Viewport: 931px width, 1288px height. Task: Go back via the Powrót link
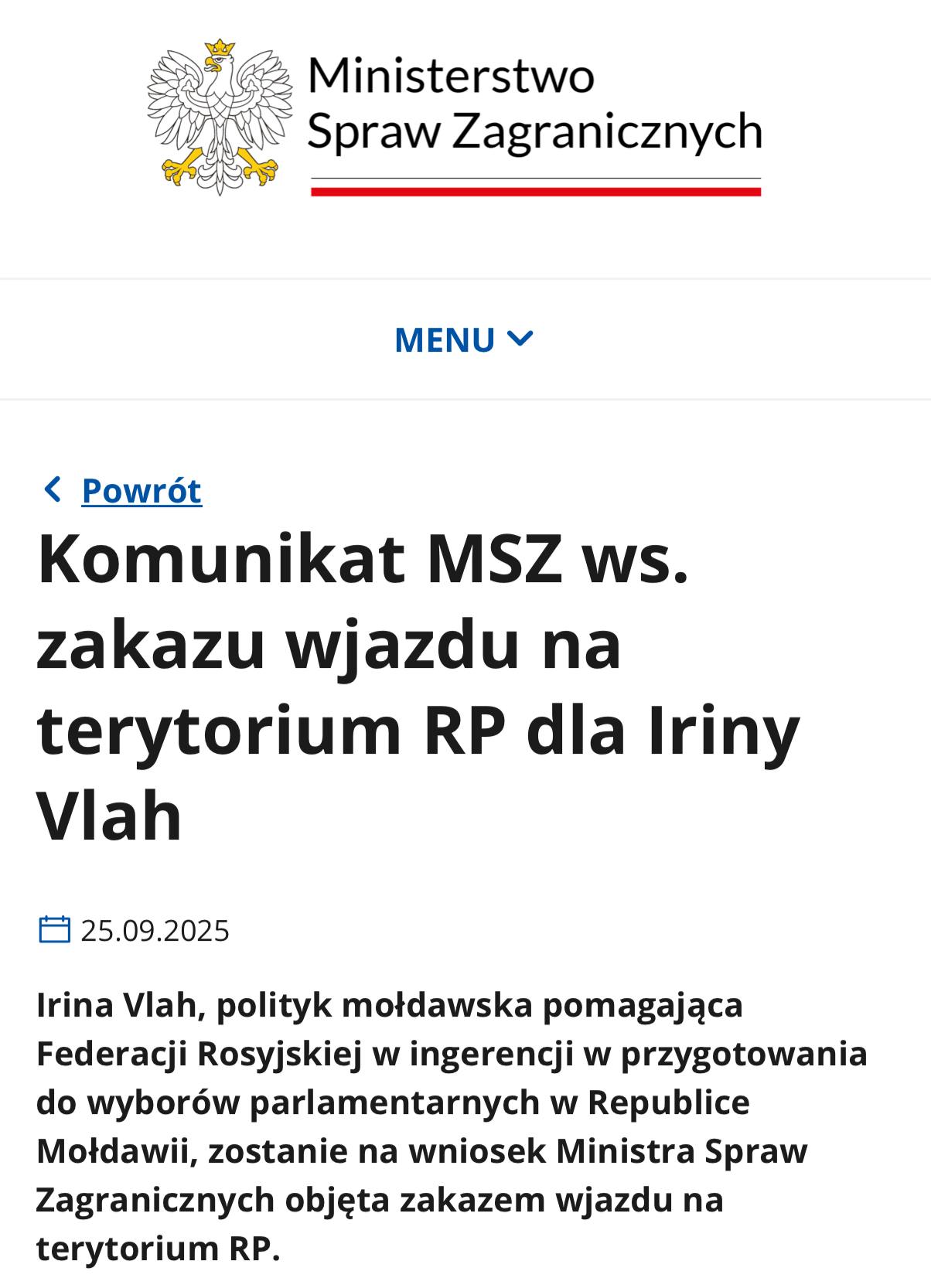pos(142,490)
